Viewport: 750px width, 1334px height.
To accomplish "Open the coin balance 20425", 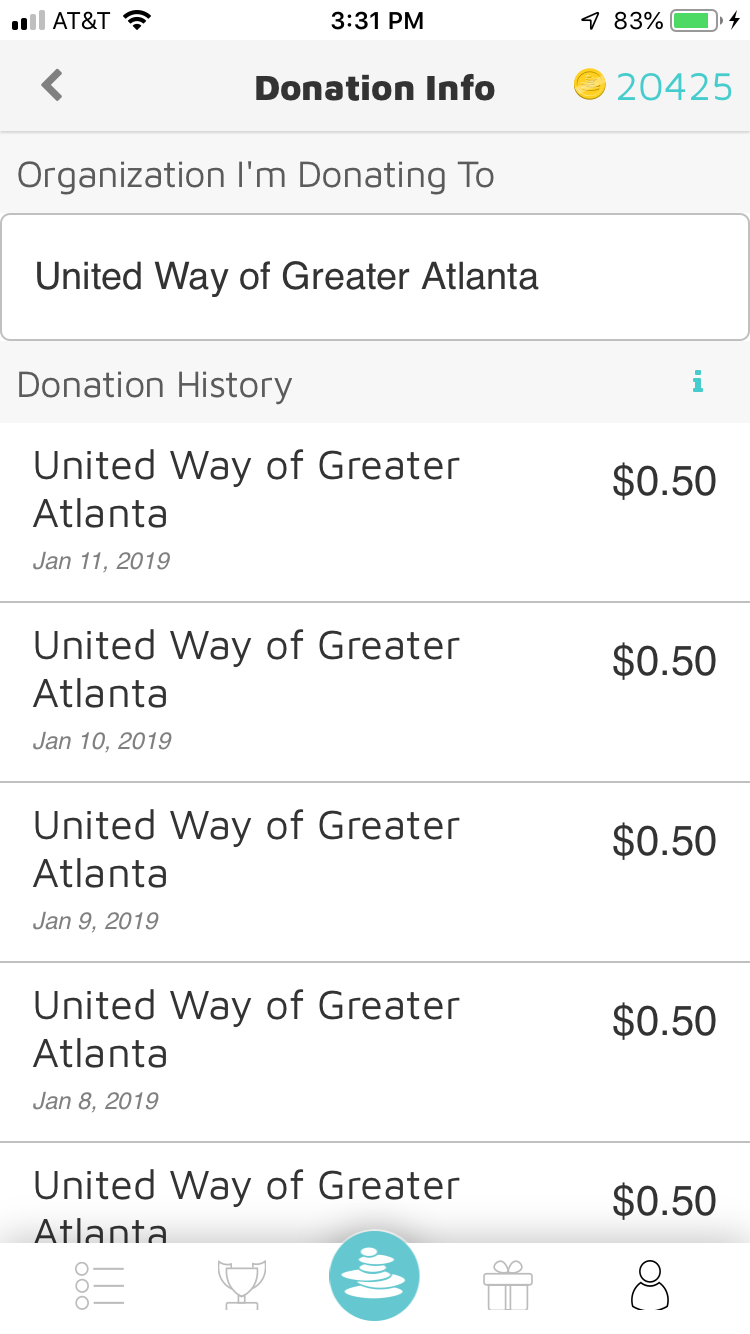I will 654,87.
